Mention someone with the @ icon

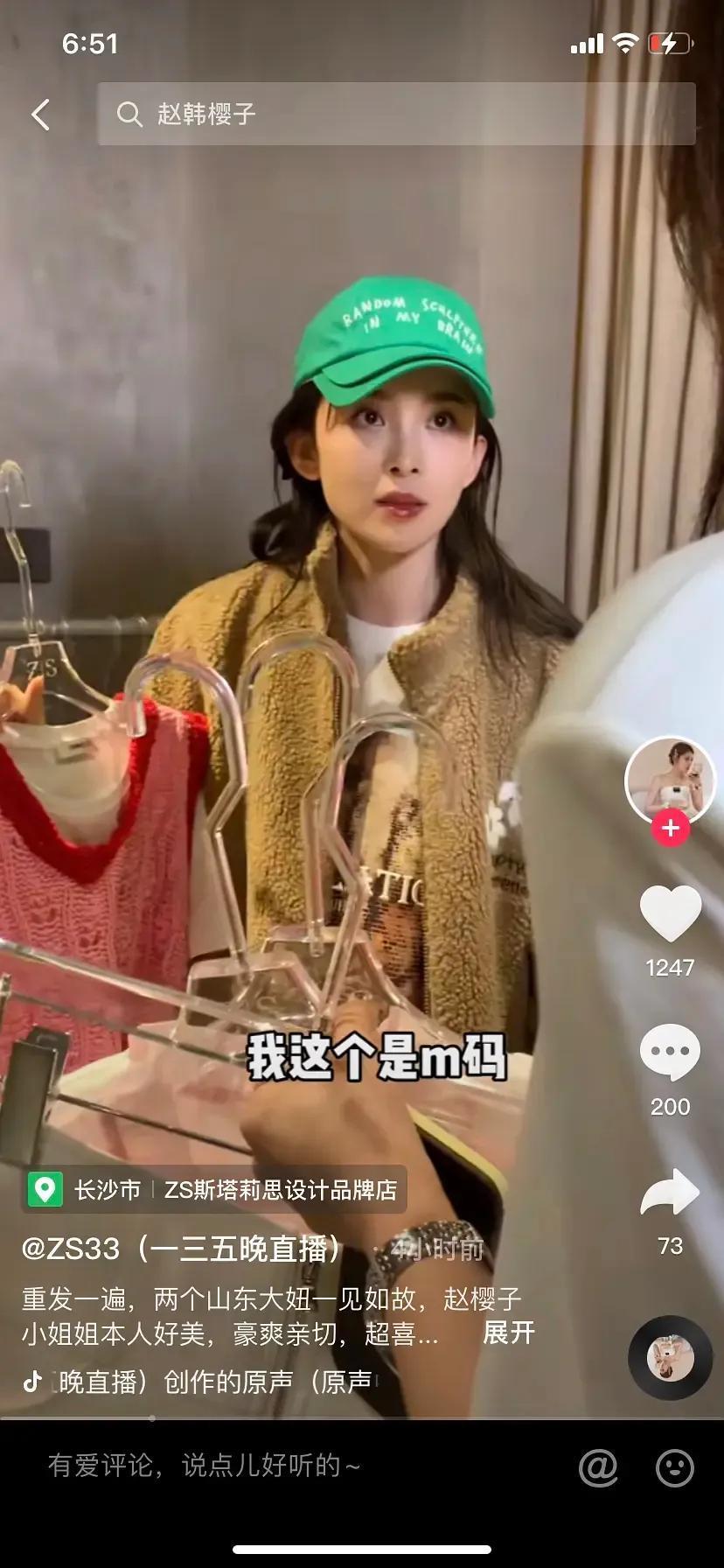pyautogui.click(x=598, y=1467)
